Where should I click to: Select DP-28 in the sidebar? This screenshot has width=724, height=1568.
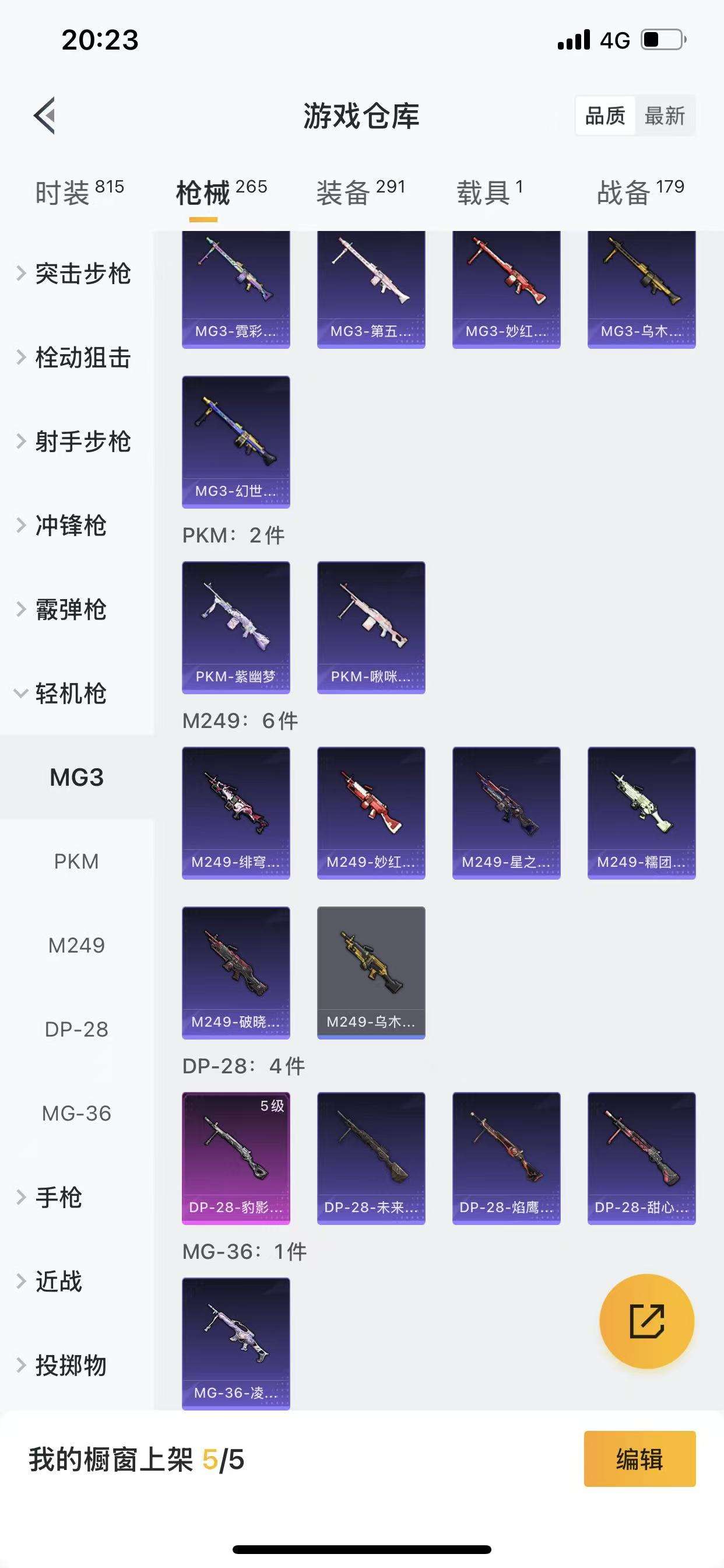[x=77, y=1030]
